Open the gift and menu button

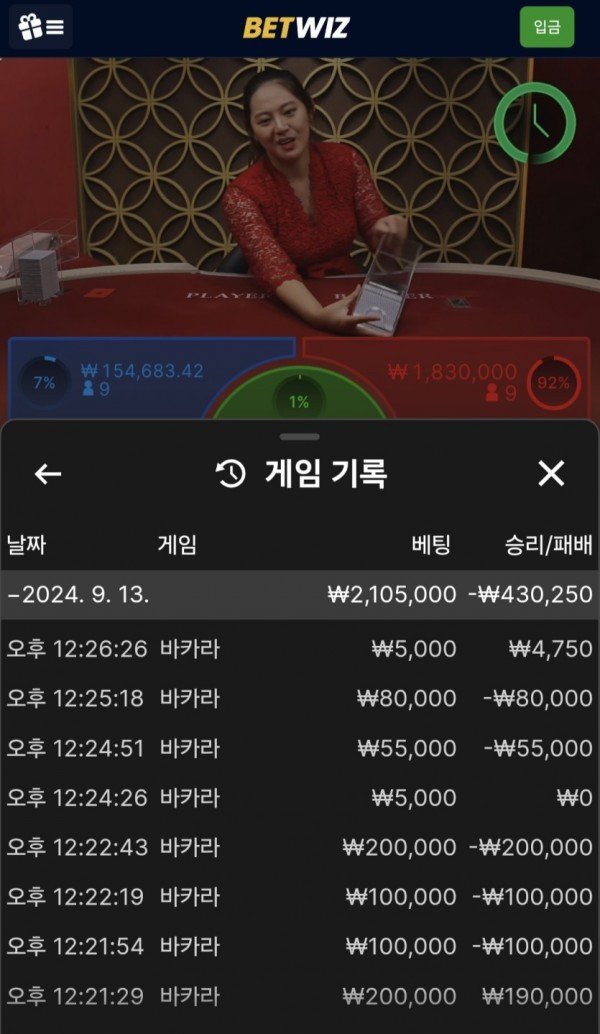point(40,27)
